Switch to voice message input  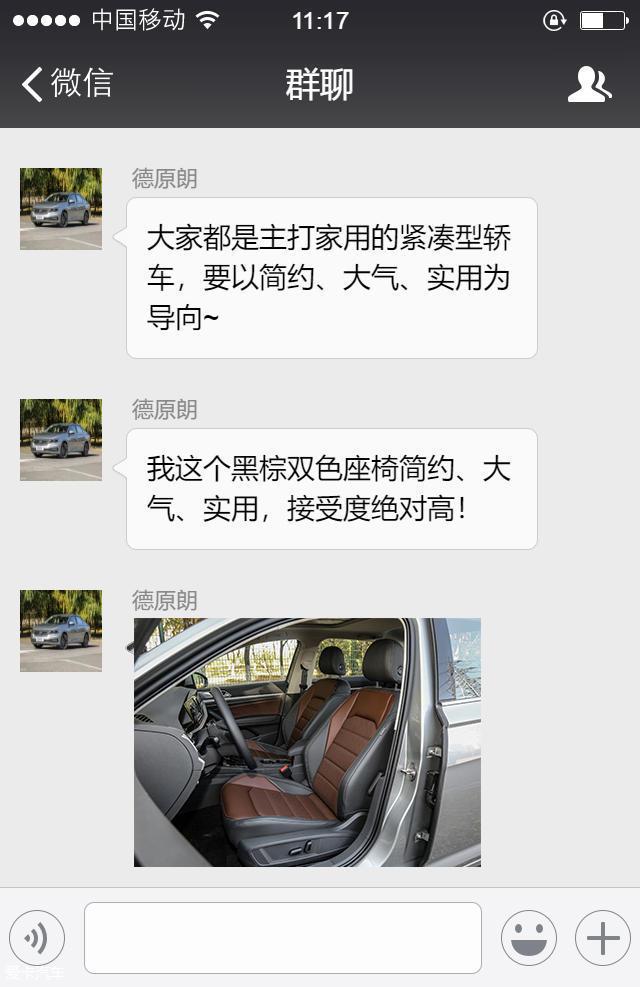click(37, 938)
